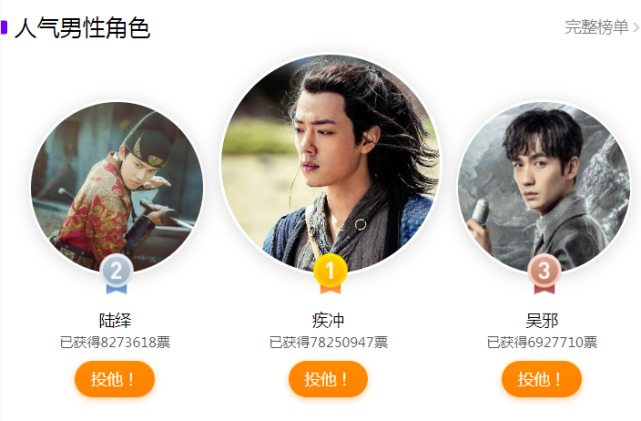Screen dimensions: 641x421
Task: Open the full ranking list (完整榜单)
Action: tap(600, 27)
